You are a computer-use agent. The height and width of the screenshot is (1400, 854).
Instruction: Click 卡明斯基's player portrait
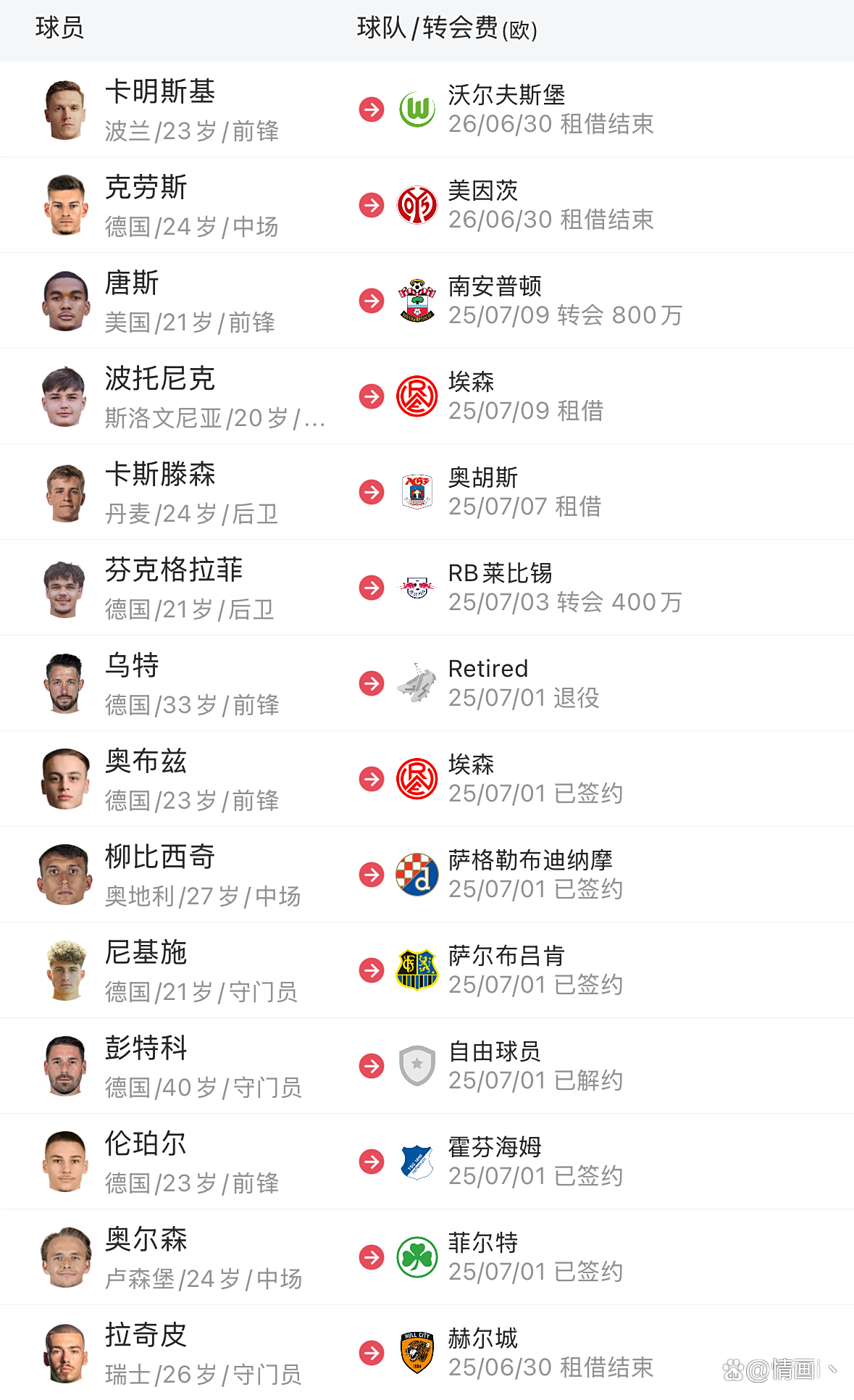point(64,109)
